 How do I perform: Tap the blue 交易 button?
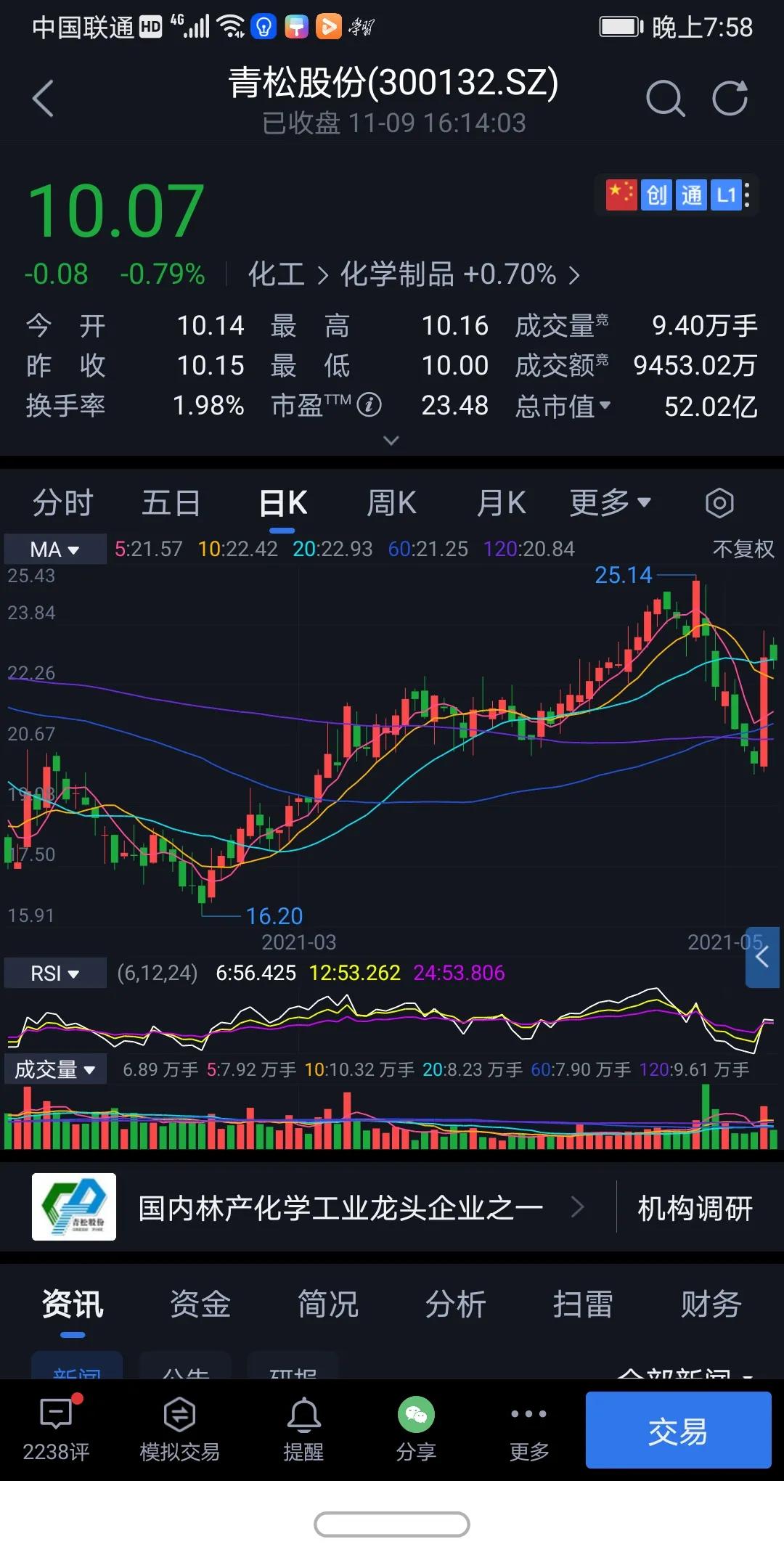[x=678, y=1430]
